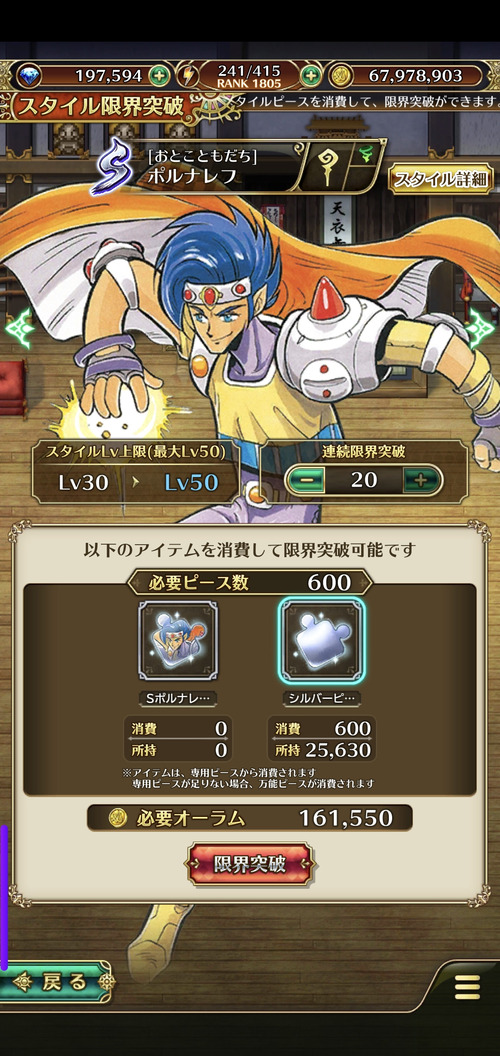Decrease the consecutive limit break count
This screenshot has width=500, height=1056.
305,480
